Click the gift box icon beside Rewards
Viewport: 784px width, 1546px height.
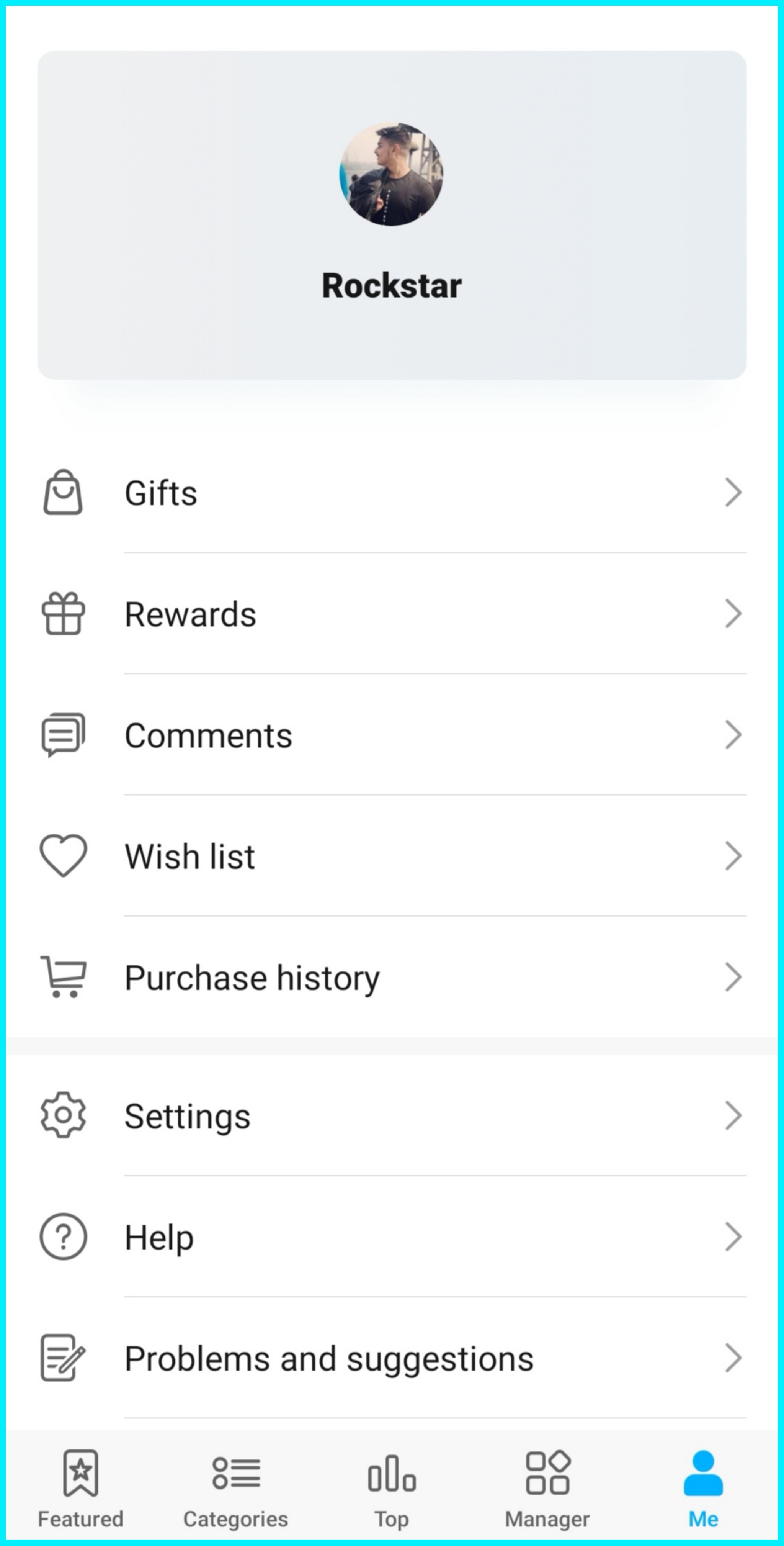click(63, 613)
